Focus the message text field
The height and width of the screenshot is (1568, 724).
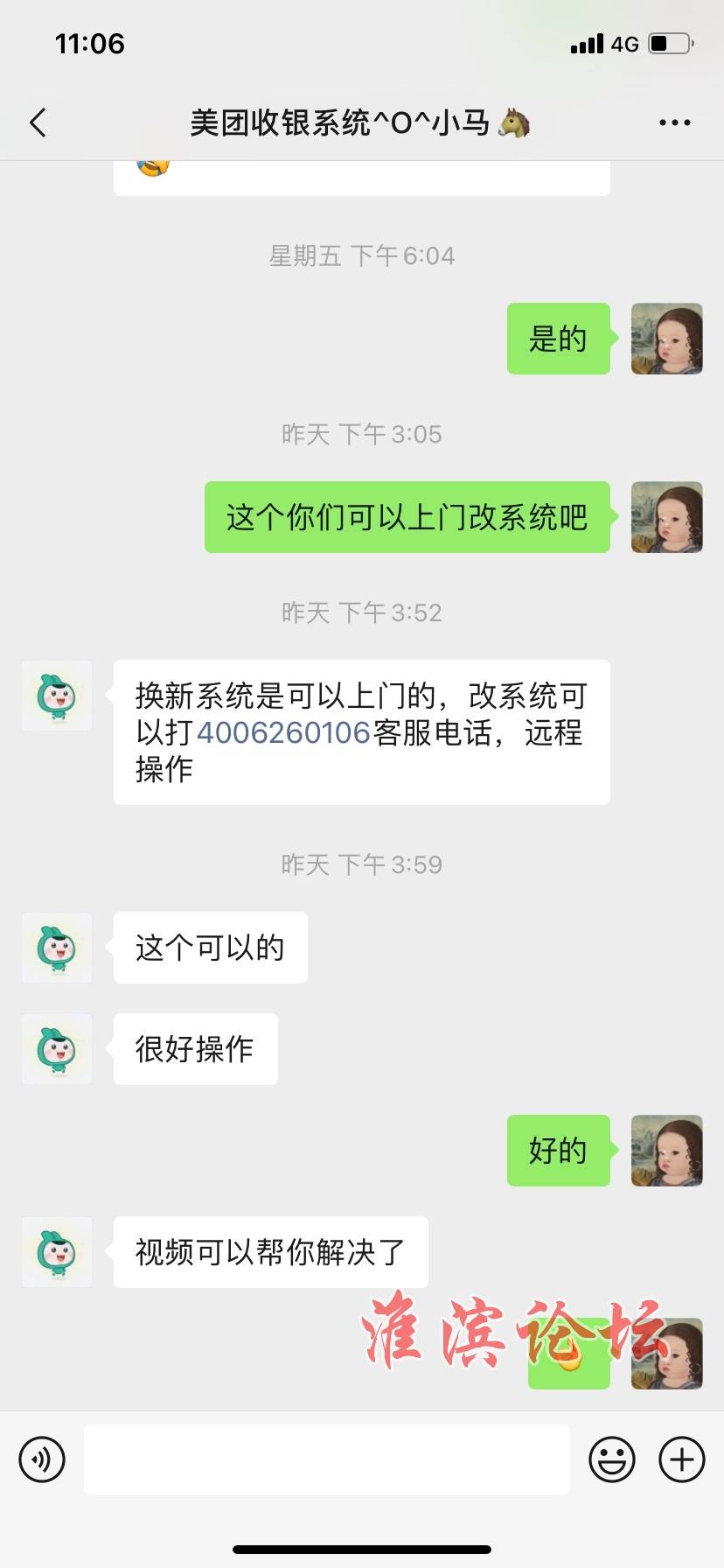coord(326,1459)
